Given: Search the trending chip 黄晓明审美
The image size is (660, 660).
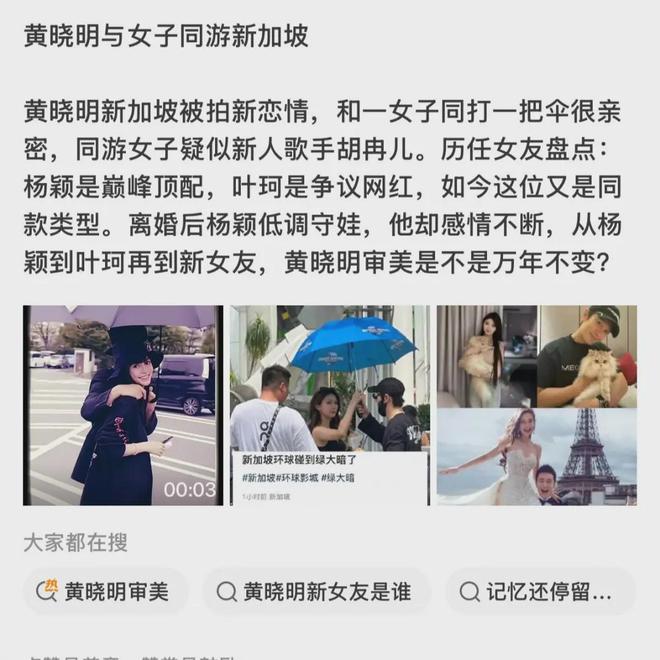Looking at the screenshot, I should click(105, 591).
